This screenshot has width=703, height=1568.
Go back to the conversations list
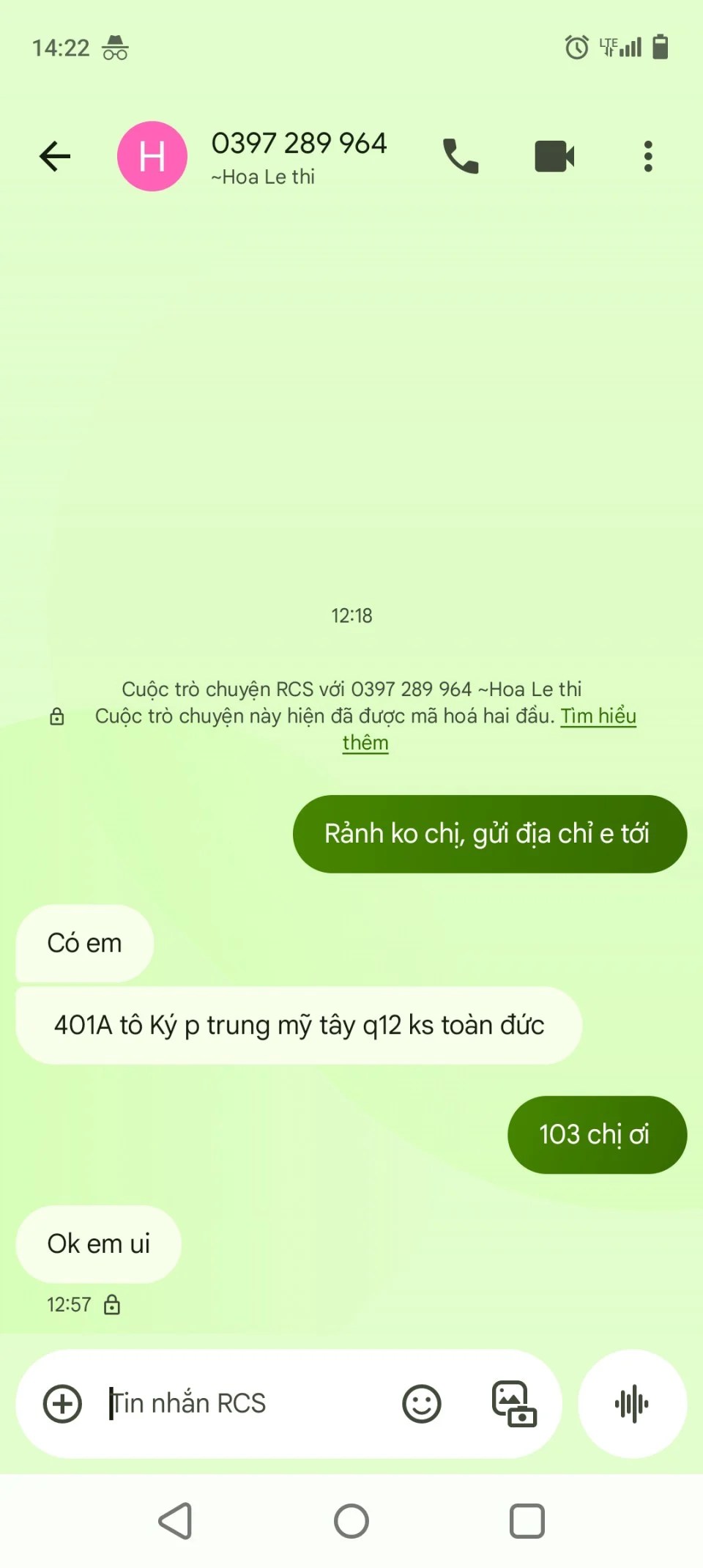coord(55,156)
